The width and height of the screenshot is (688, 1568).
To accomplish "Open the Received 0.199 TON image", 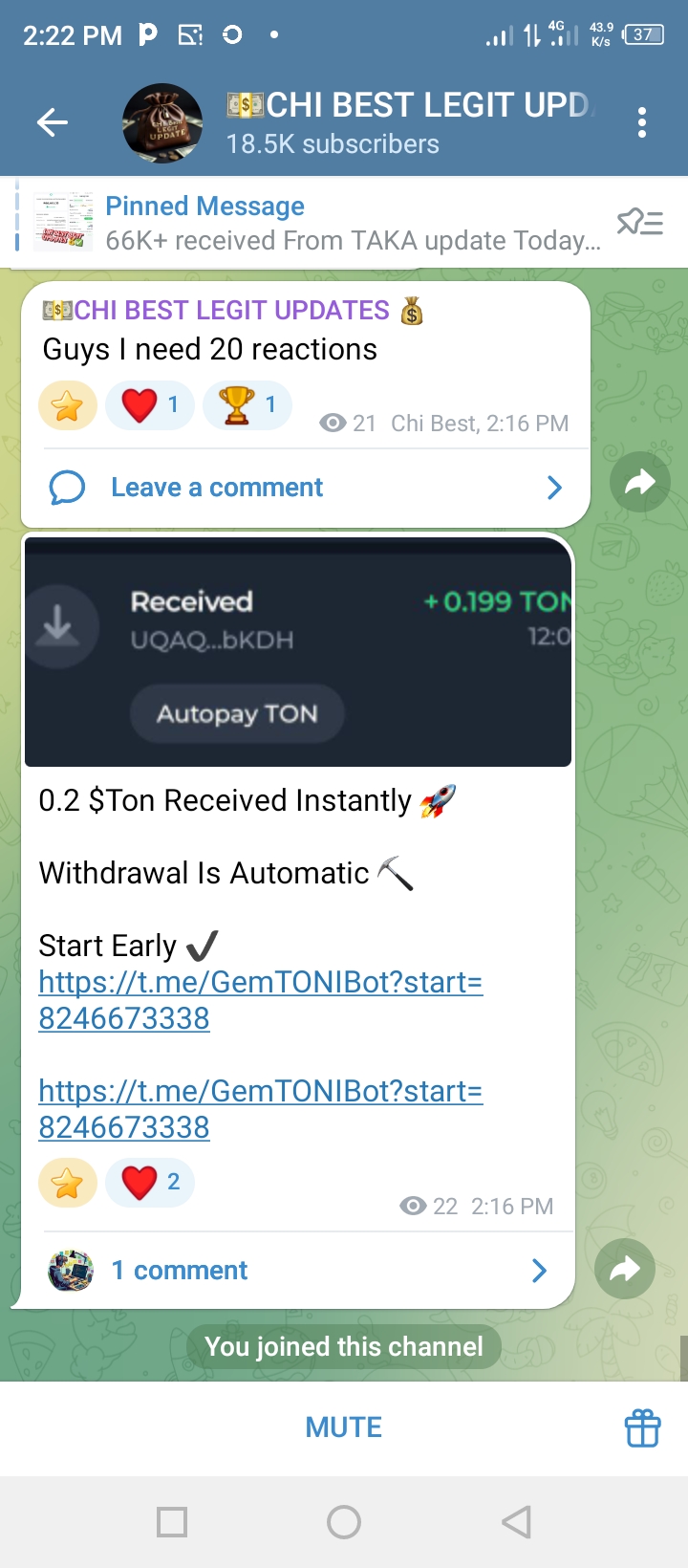I will click(298, 652).
